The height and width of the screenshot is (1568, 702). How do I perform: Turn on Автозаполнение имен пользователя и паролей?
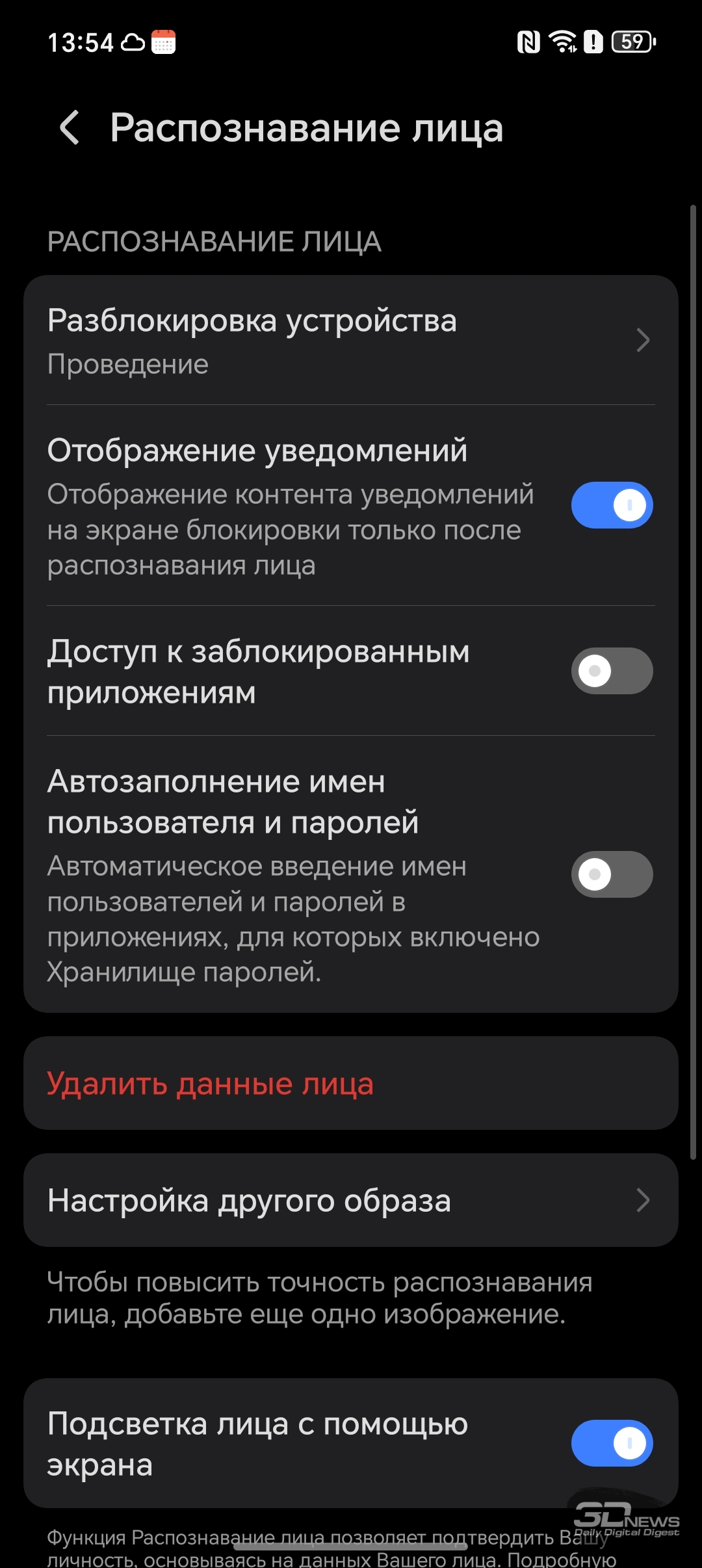(612, 874)
